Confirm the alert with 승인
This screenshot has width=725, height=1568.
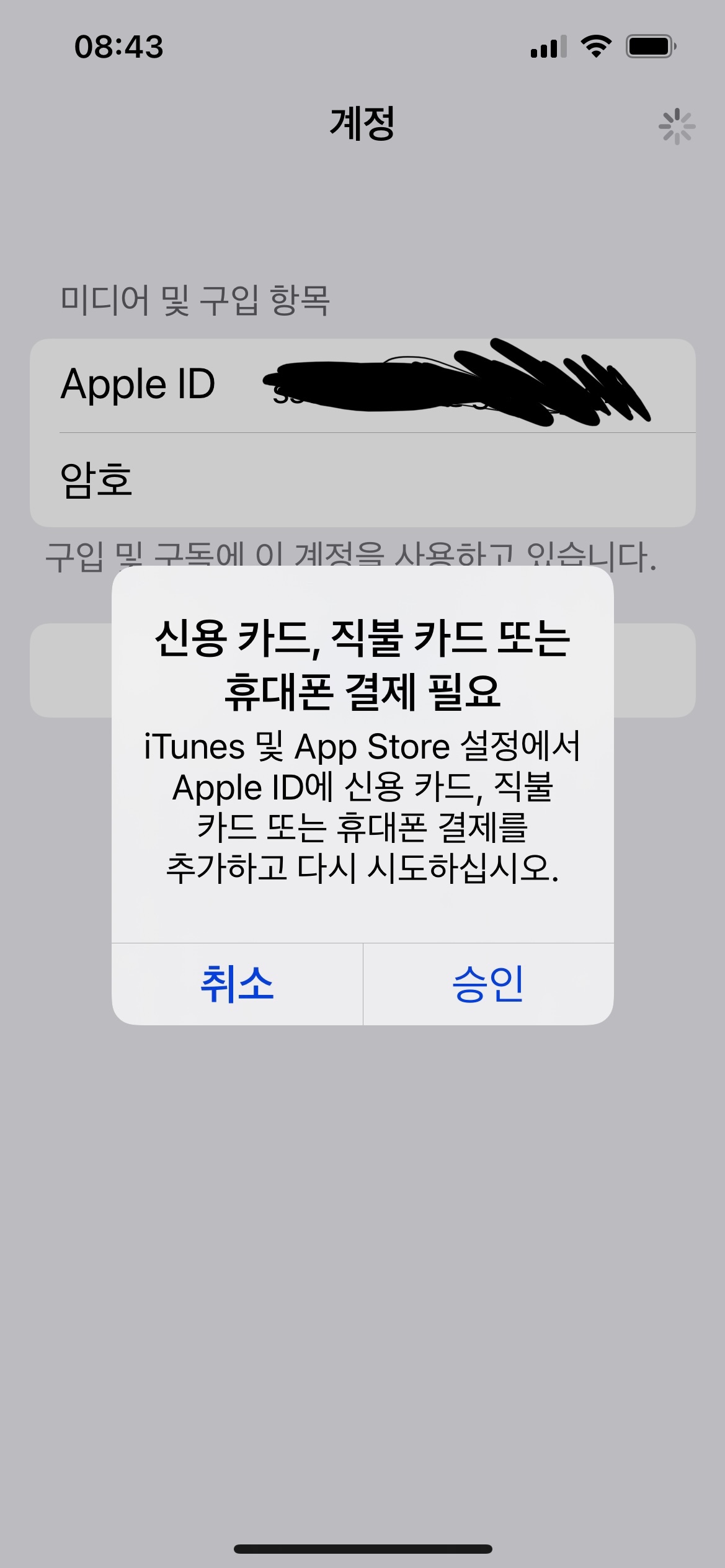pos(488,984)
